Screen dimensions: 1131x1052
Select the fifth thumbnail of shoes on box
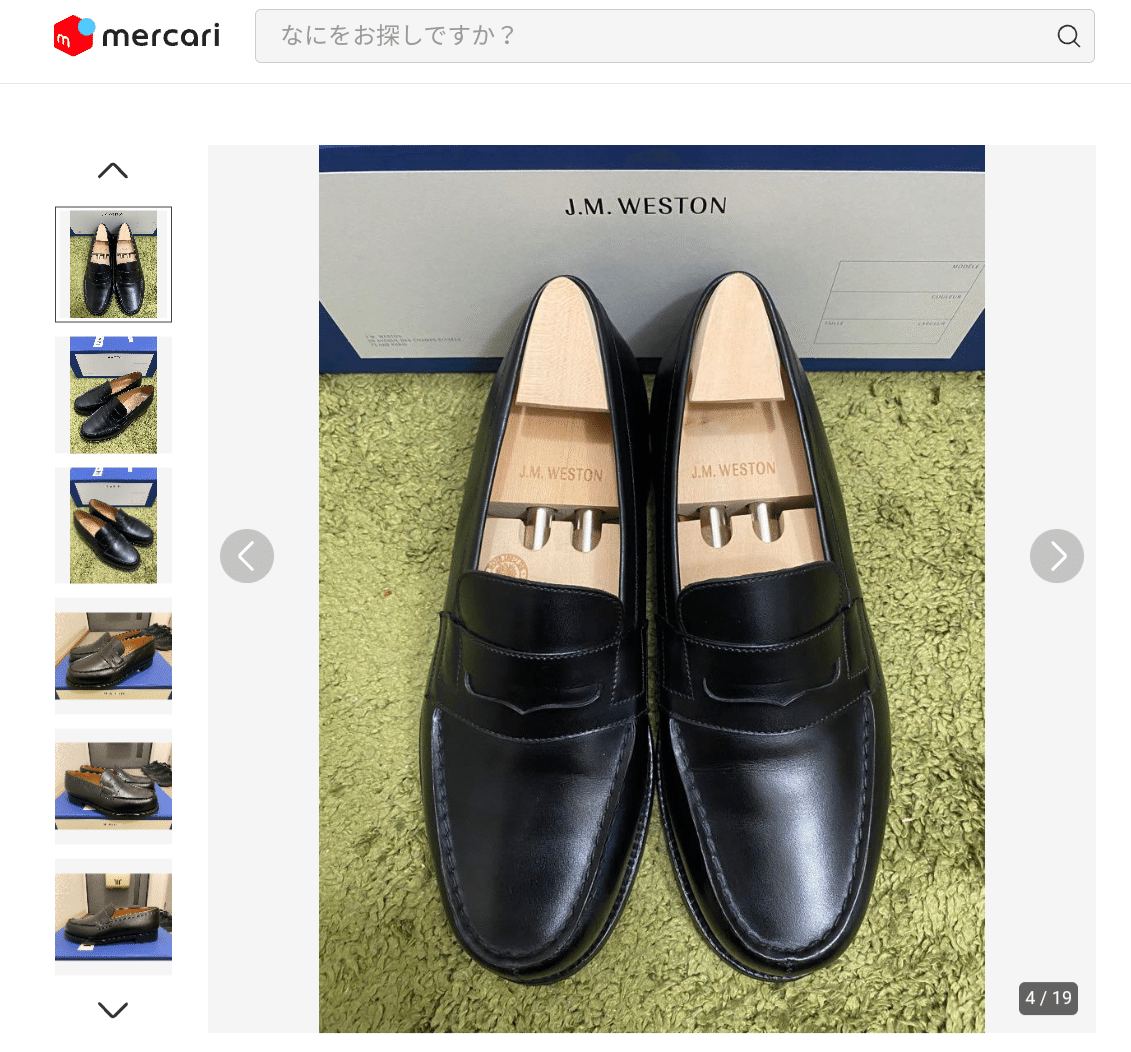click(113, 786)
